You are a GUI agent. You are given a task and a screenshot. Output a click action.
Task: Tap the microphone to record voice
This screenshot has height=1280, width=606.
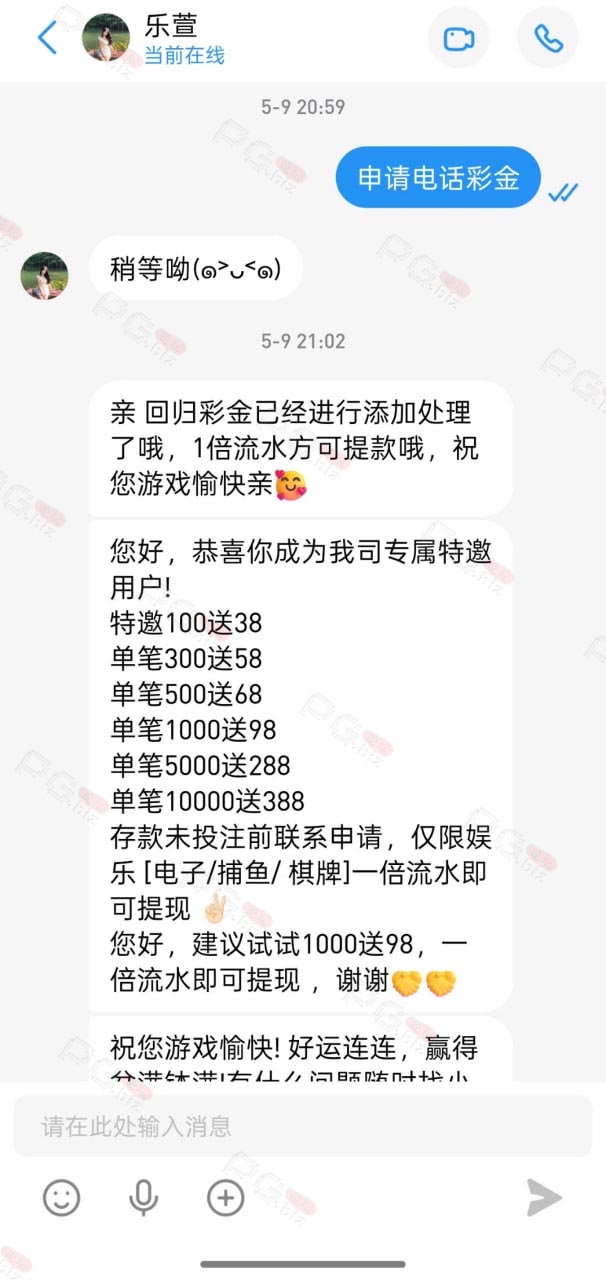(x=144, y=1197)
